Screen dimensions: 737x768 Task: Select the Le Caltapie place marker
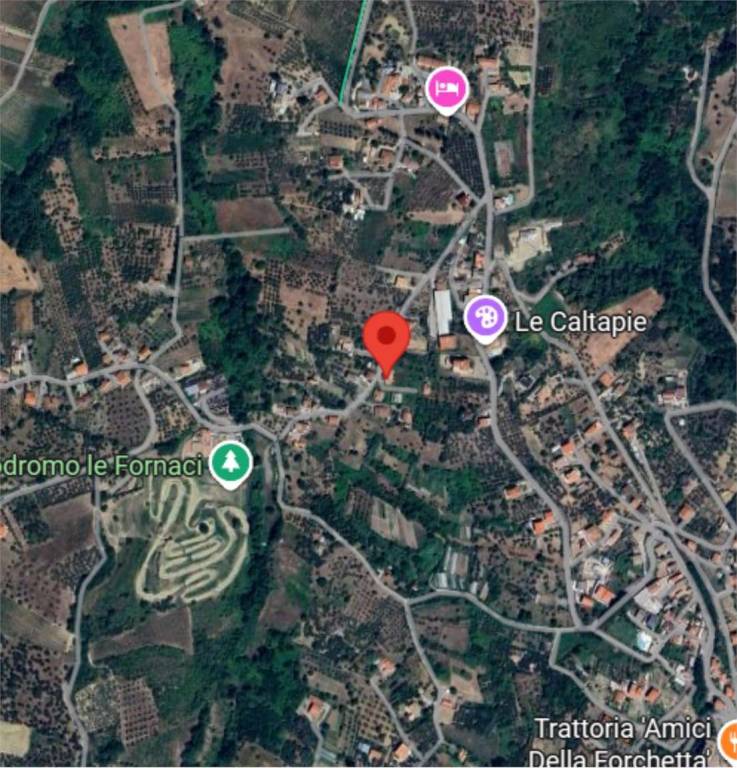[486, 319]
